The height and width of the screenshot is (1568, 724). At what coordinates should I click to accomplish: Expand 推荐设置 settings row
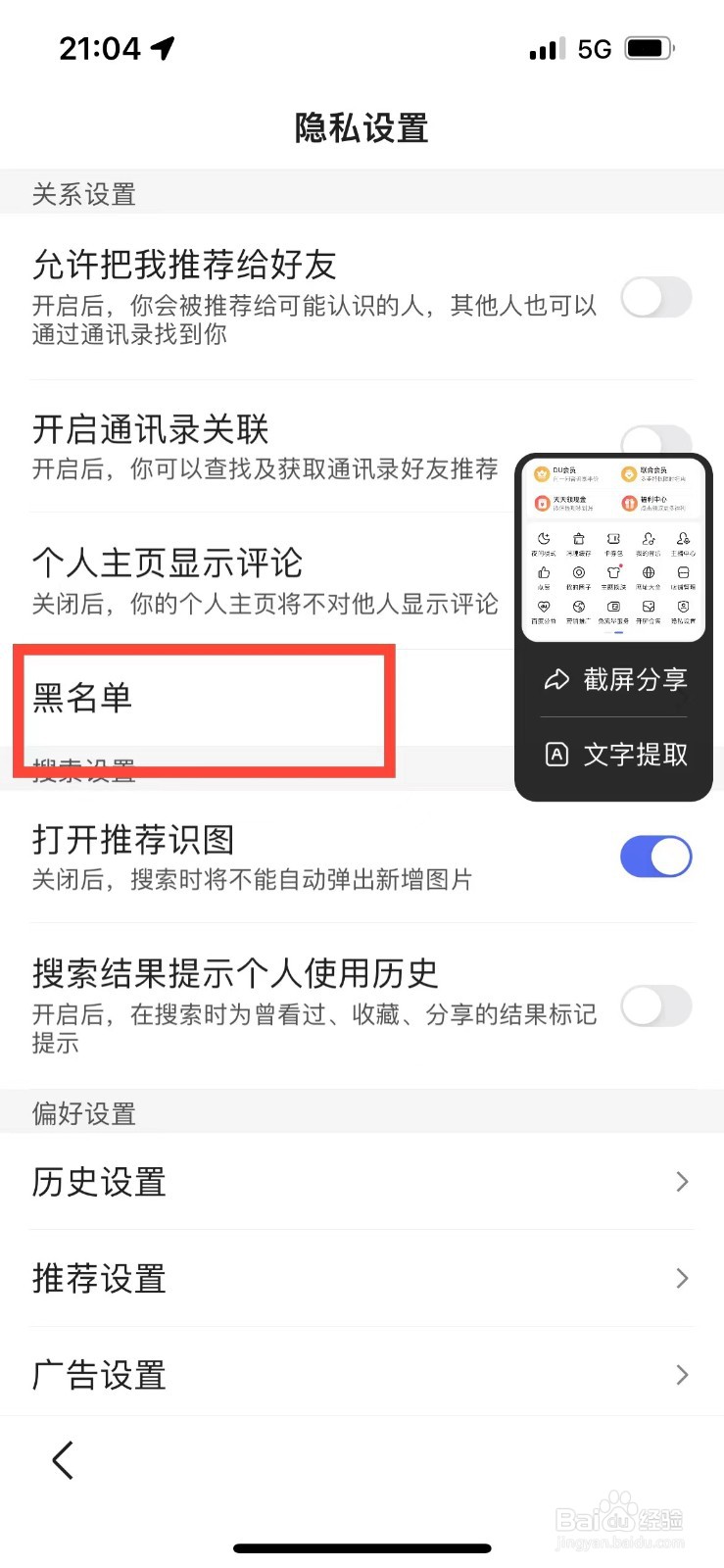click(x=681, y=1278)
